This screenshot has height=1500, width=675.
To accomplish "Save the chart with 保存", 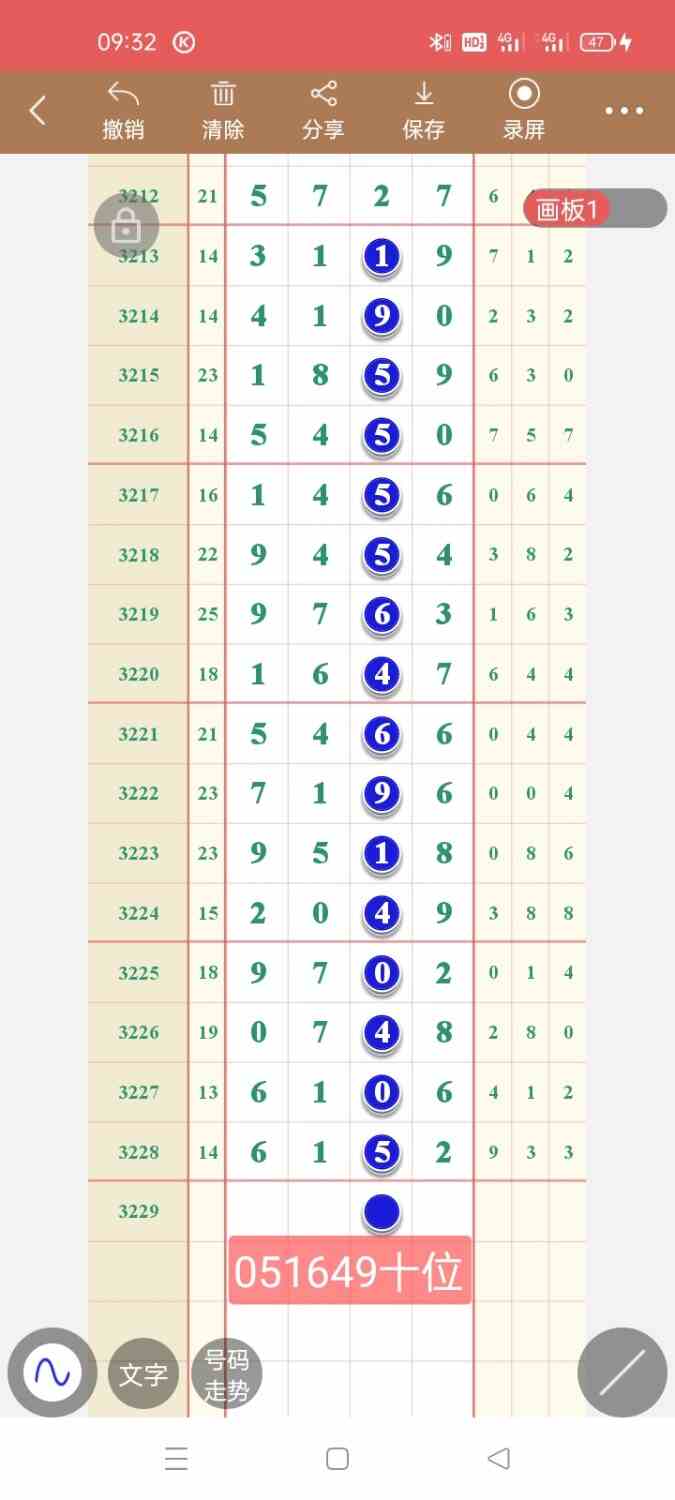I will click(423, 112).
